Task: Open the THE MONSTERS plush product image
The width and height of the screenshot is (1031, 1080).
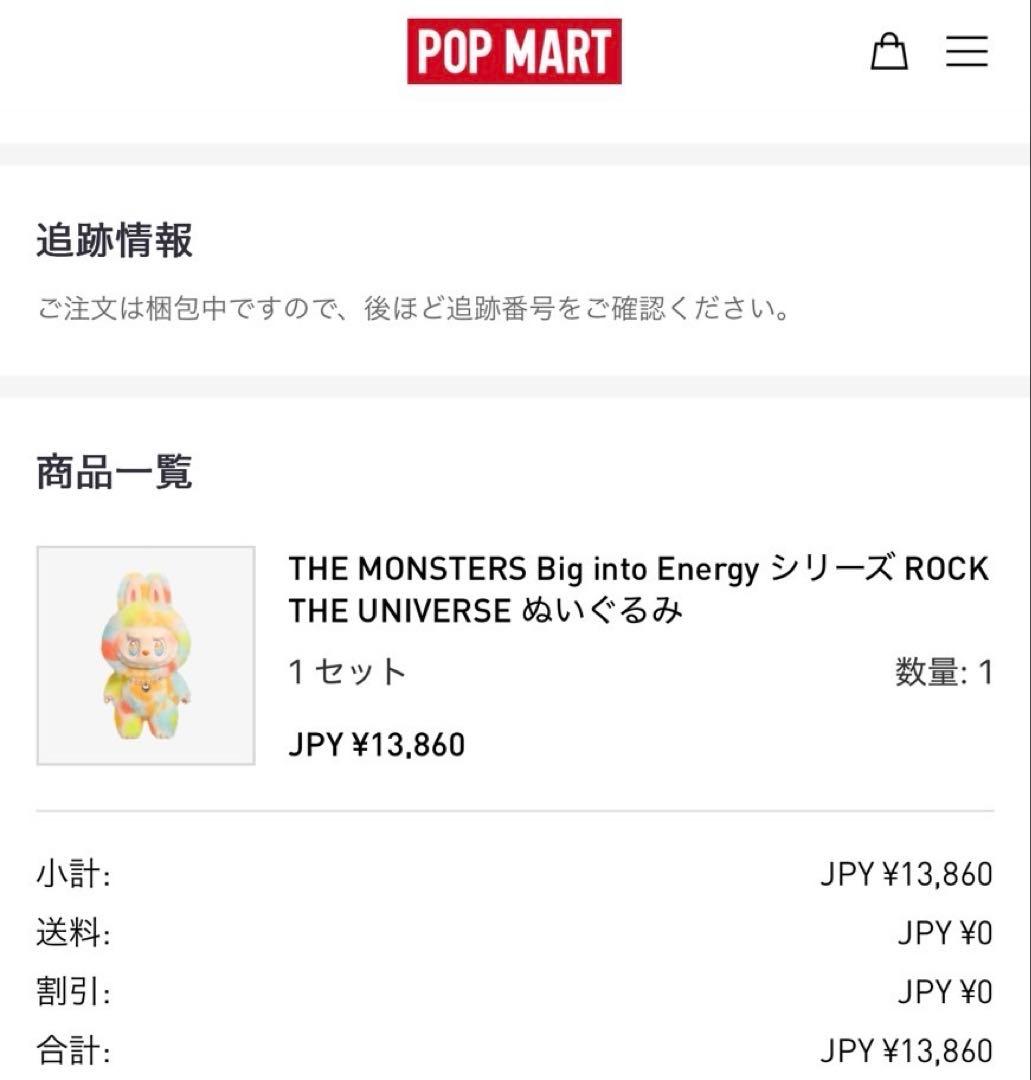Action: pyautogui.click(x=146, y=656)
